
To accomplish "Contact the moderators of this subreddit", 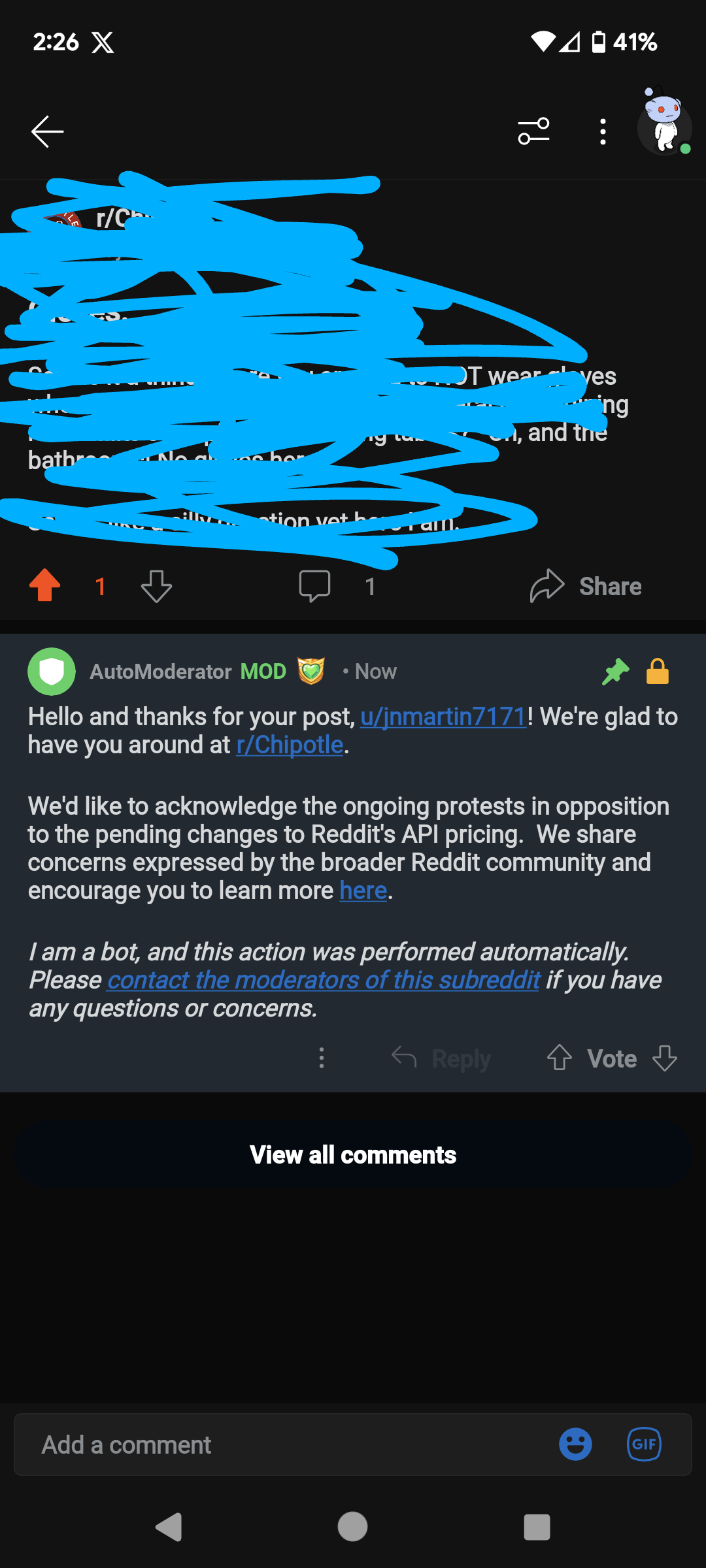I will (324, 980).
